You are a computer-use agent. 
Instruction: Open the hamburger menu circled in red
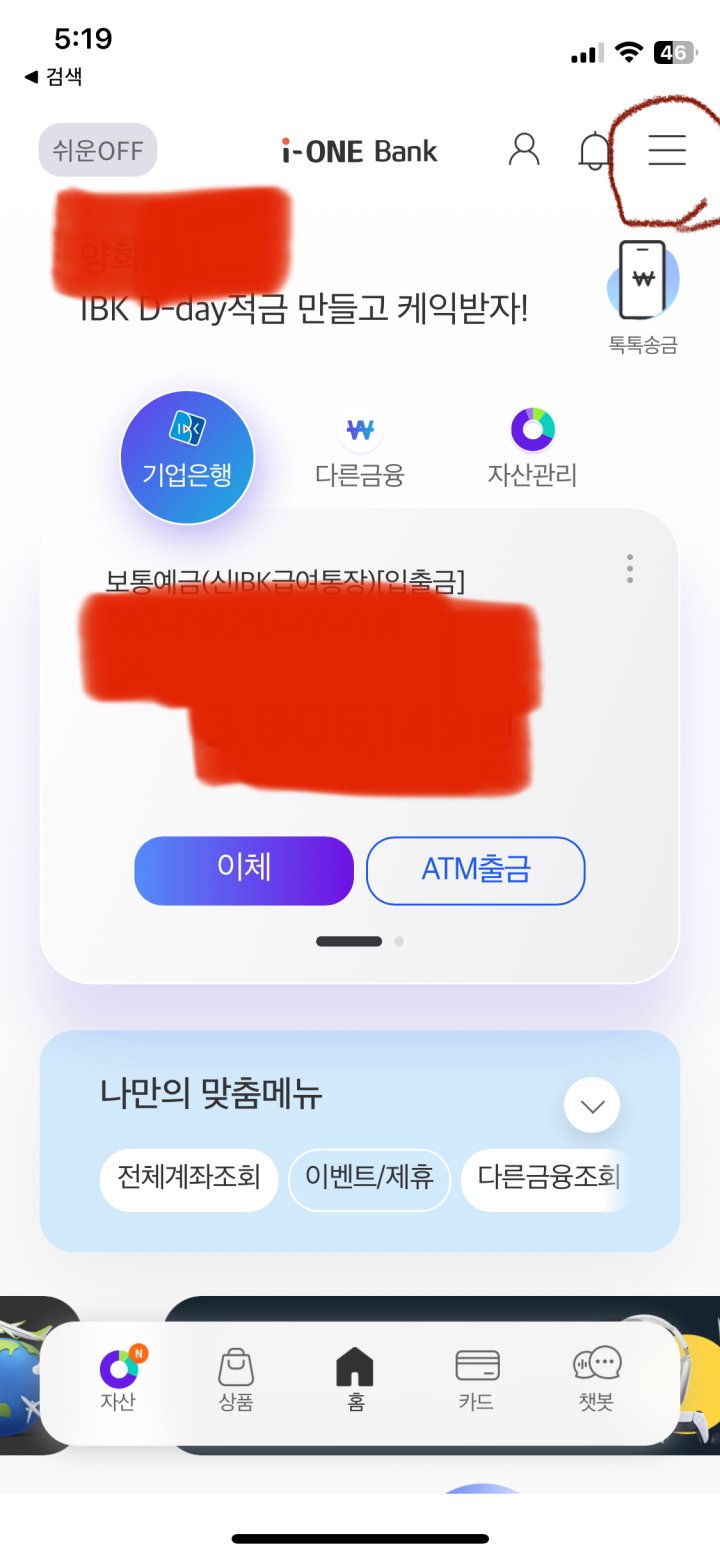666,150
